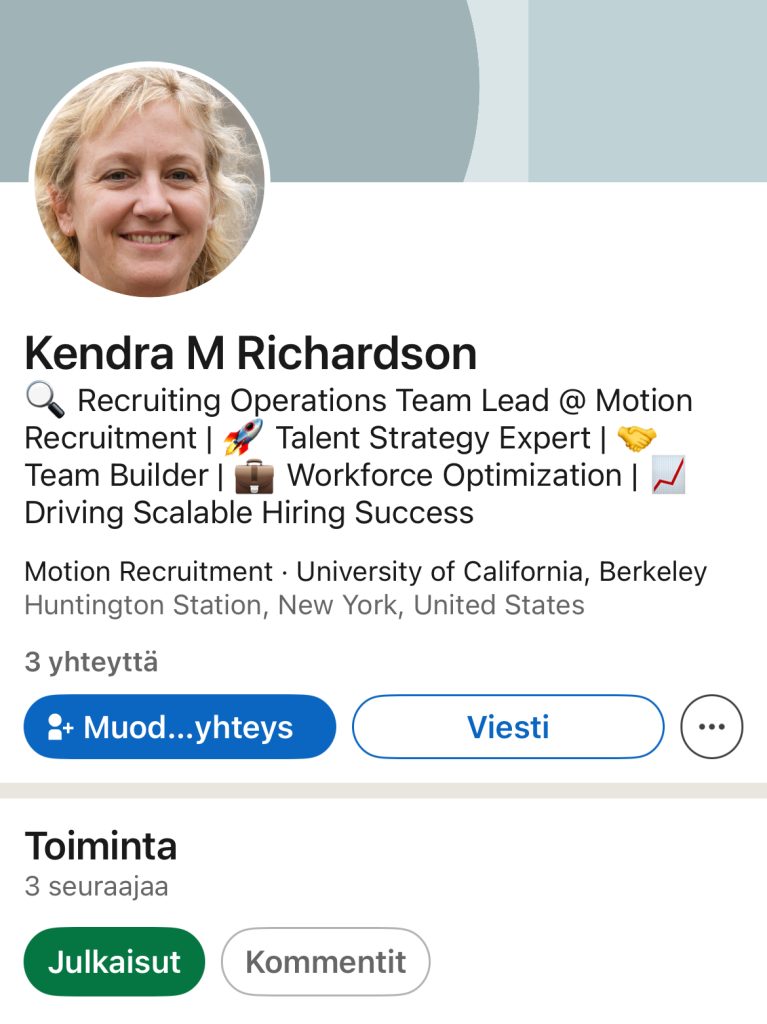View the 3 yhteyttä connections list
Image resolution: width=767 pixels, height=1024 pixels.
click(x=91, y=662)
